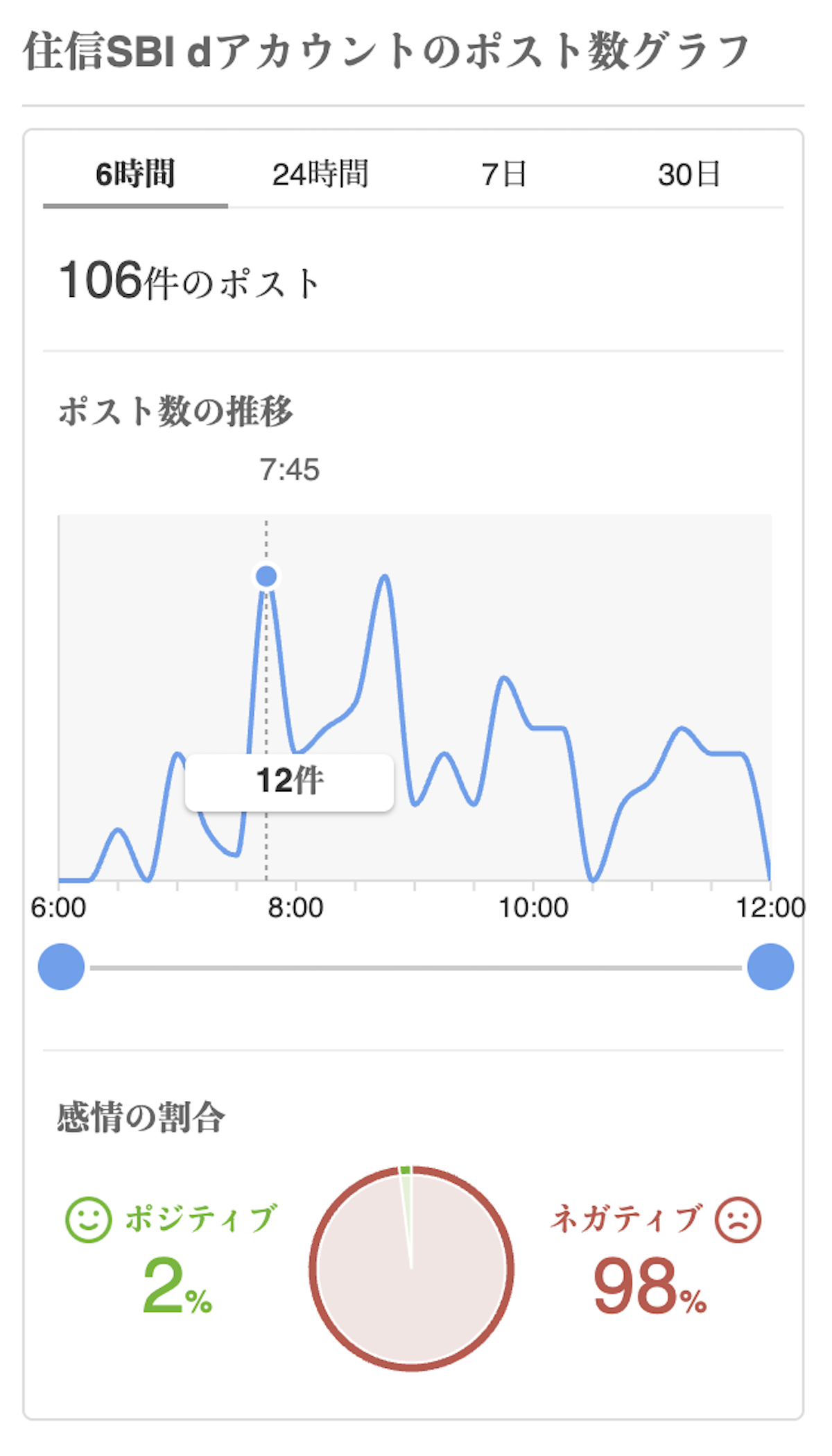The width and height of the screenshot is (832, 1456).
Task: Switch to the 24時間 tab
Action: [320, 174]
